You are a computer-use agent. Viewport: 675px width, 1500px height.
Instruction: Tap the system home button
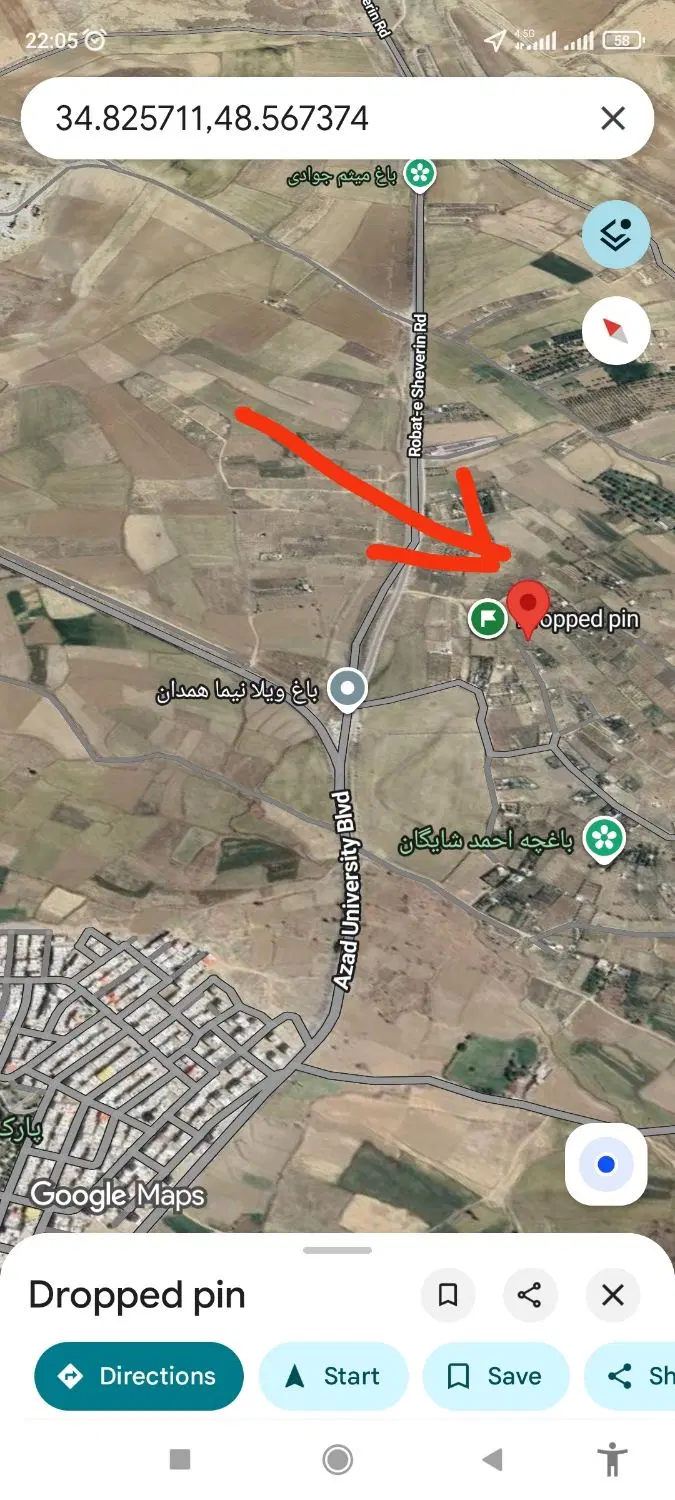point(338,1460)
